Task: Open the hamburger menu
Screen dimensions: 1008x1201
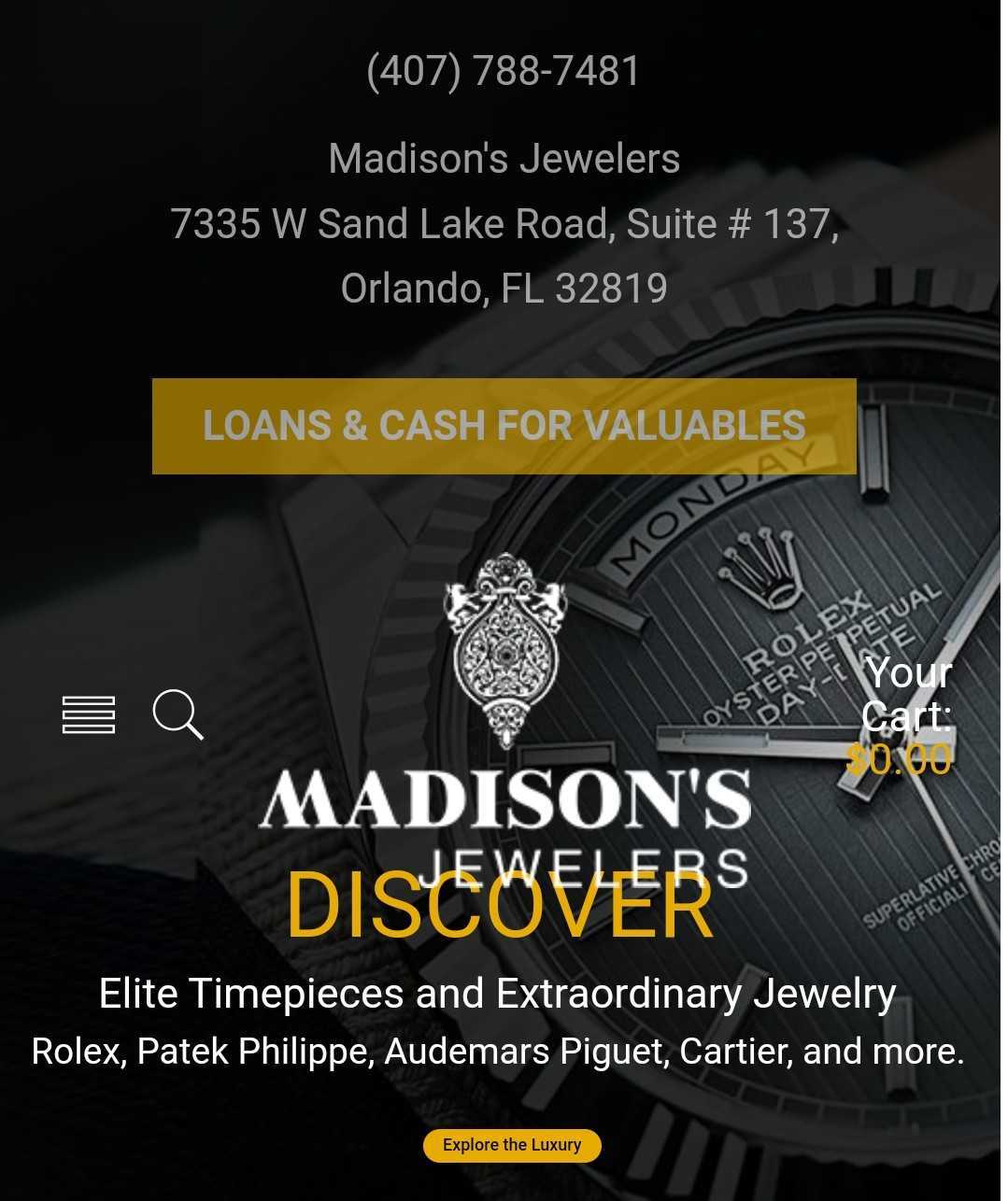Action: tap(89, 715)
